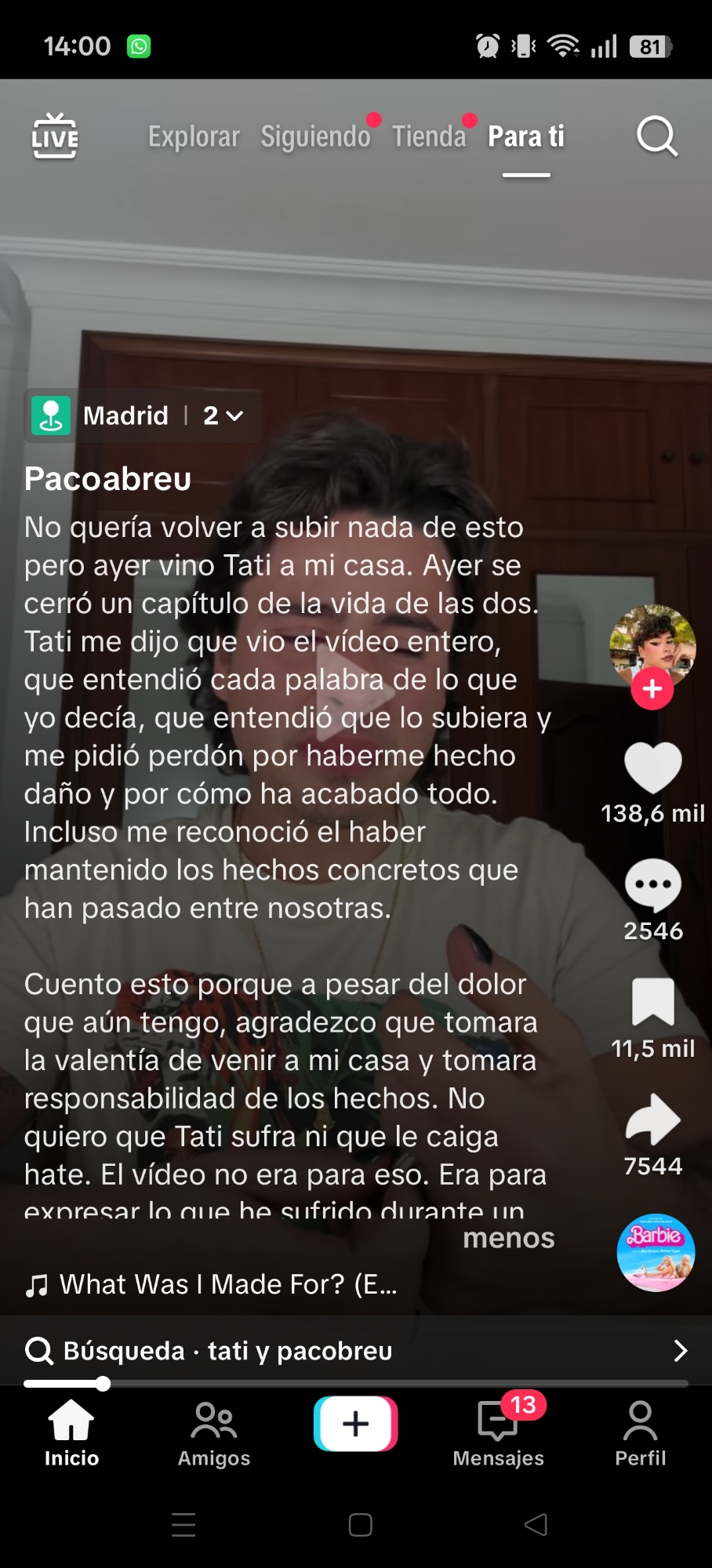Open the Tienda tab

[x=429, y=136]
